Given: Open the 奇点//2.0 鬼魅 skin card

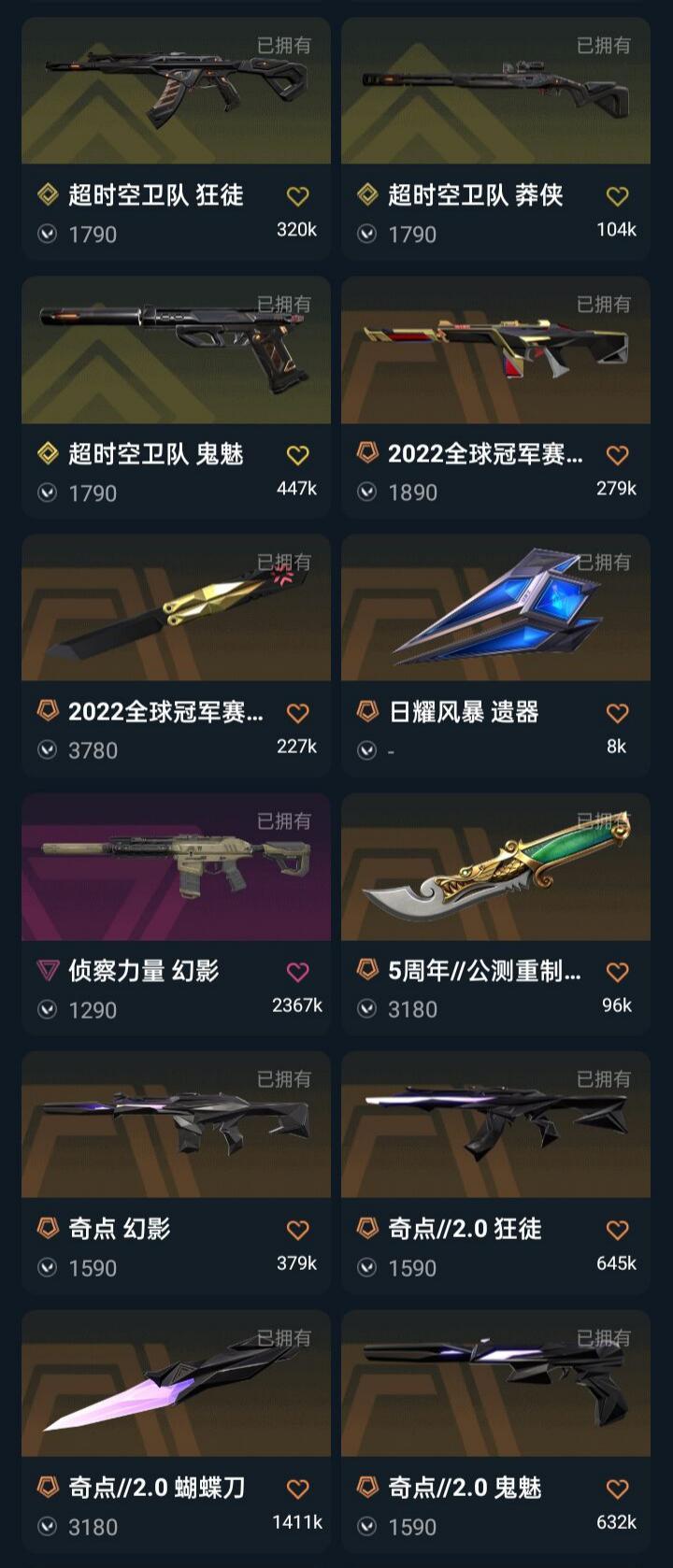Looking at the screenshot, I should click(x=495, y=1384).
